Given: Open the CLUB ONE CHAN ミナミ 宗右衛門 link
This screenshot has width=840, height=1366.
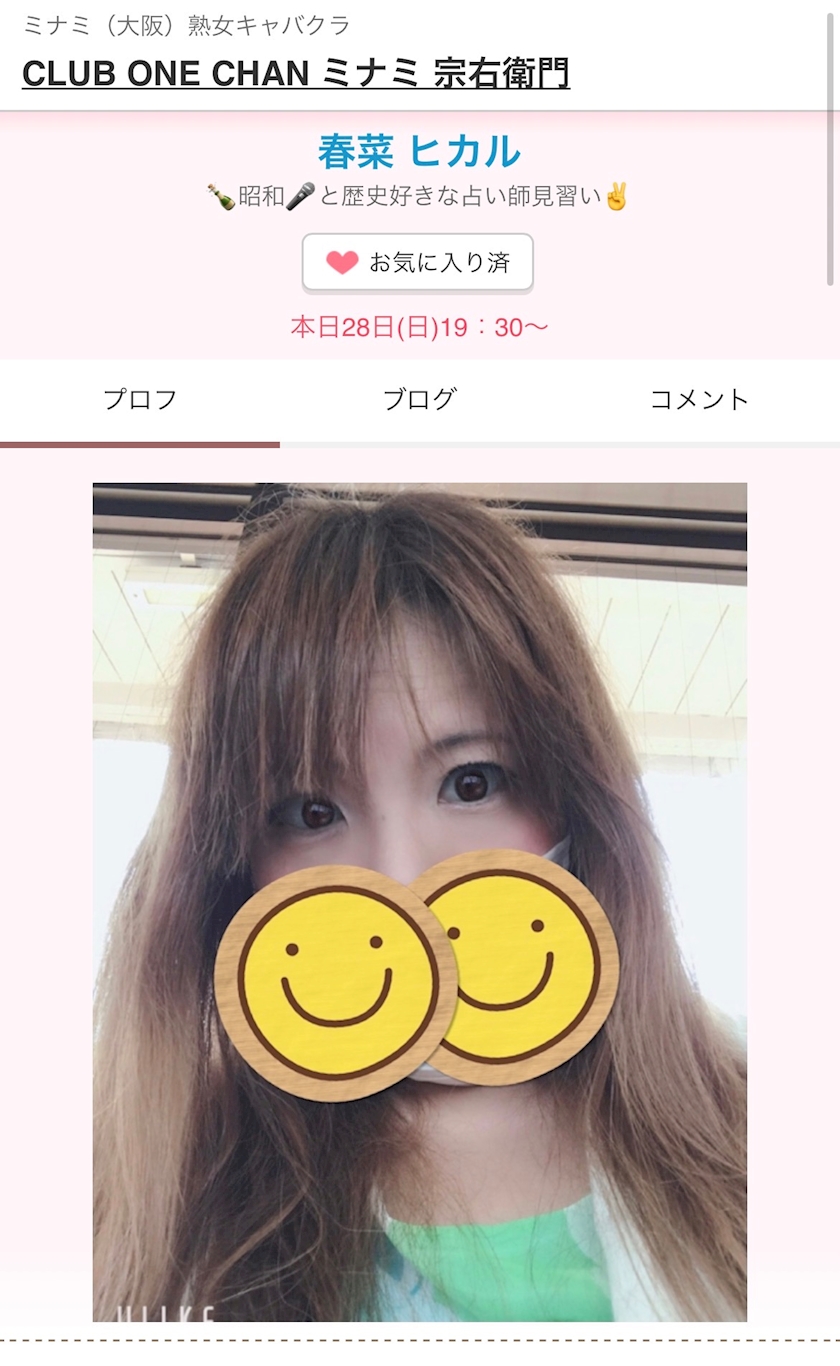Looking at the screenshot, I should tap(296, 73).
